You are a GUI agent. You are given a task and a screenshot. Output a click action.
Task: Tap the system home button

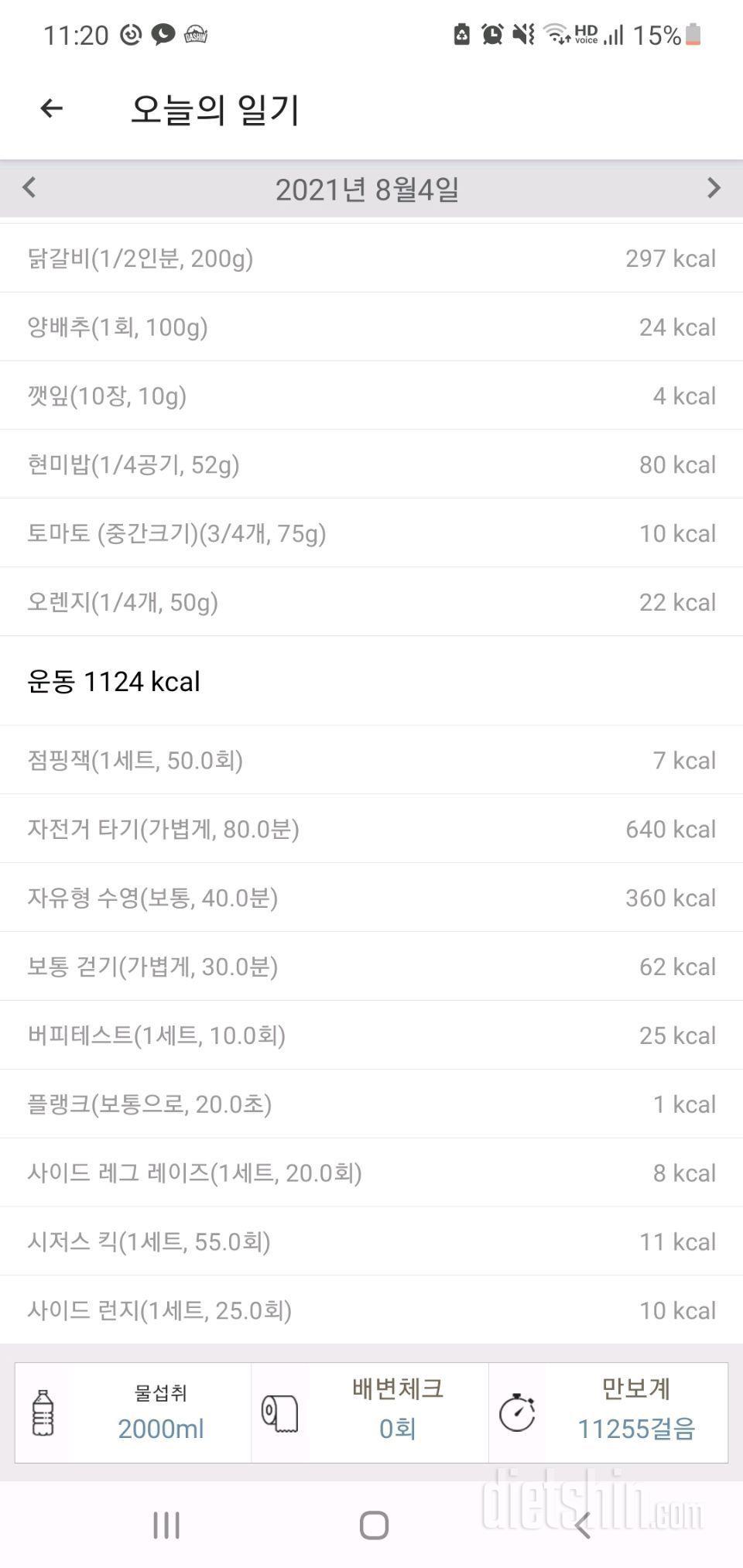click(x=374, y=1525)
